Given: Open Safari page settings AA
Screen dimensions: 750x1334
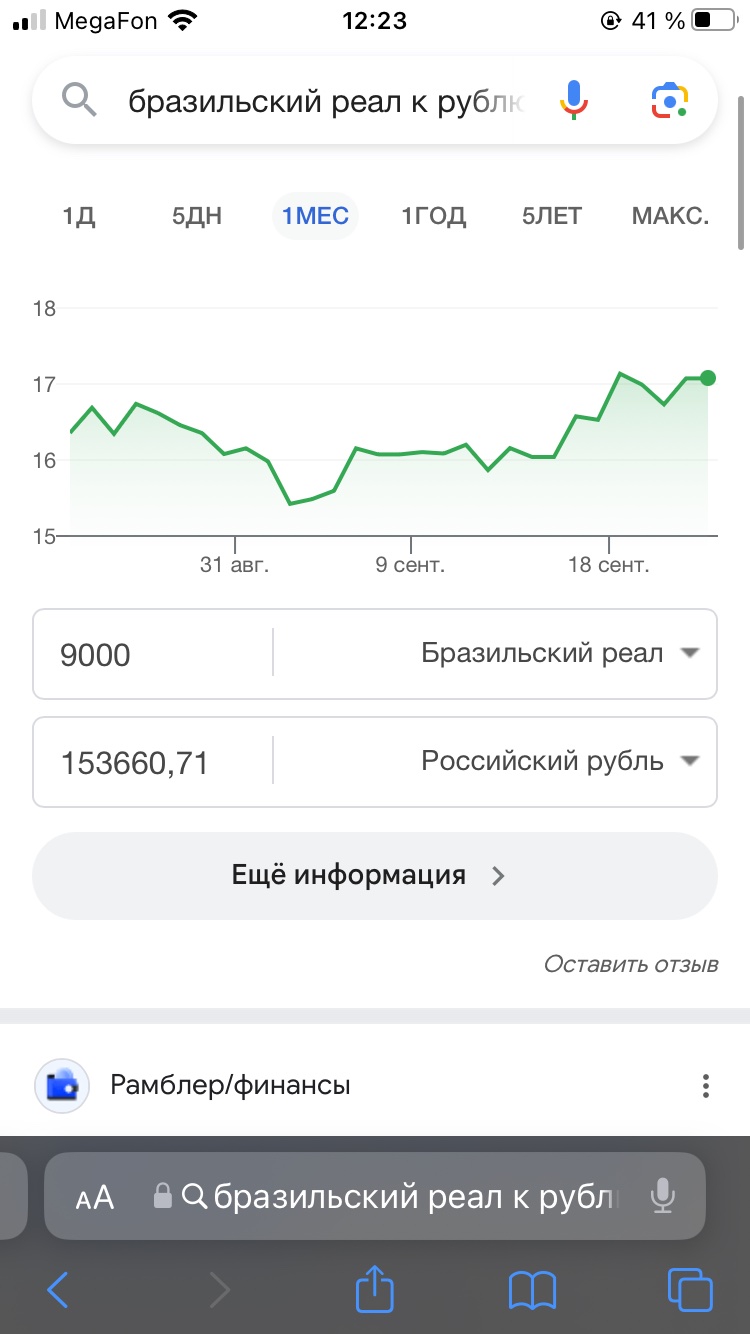Looking at the screenshot, I should (x=95, y=1196).
